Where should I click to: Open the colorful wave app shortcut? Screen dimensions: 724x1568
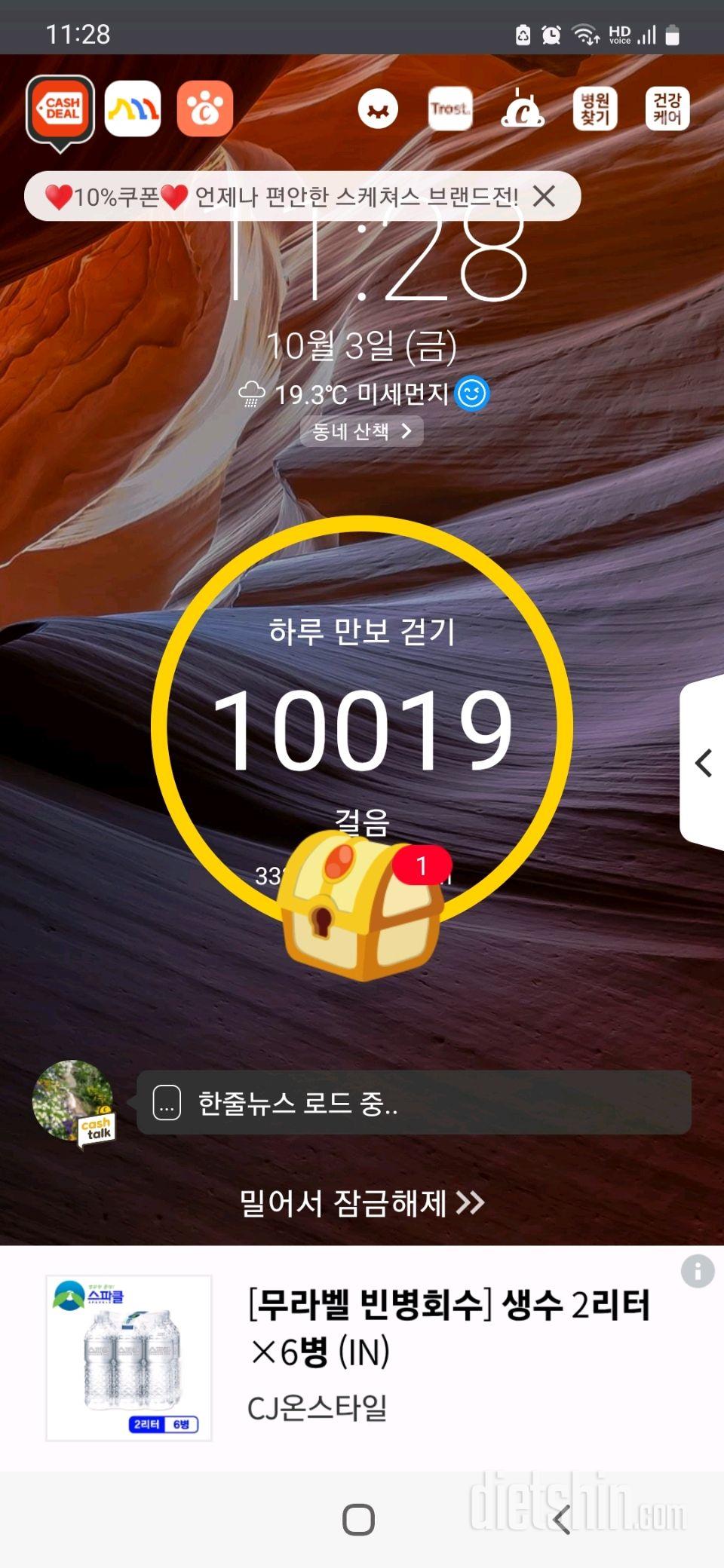point(133,109)
